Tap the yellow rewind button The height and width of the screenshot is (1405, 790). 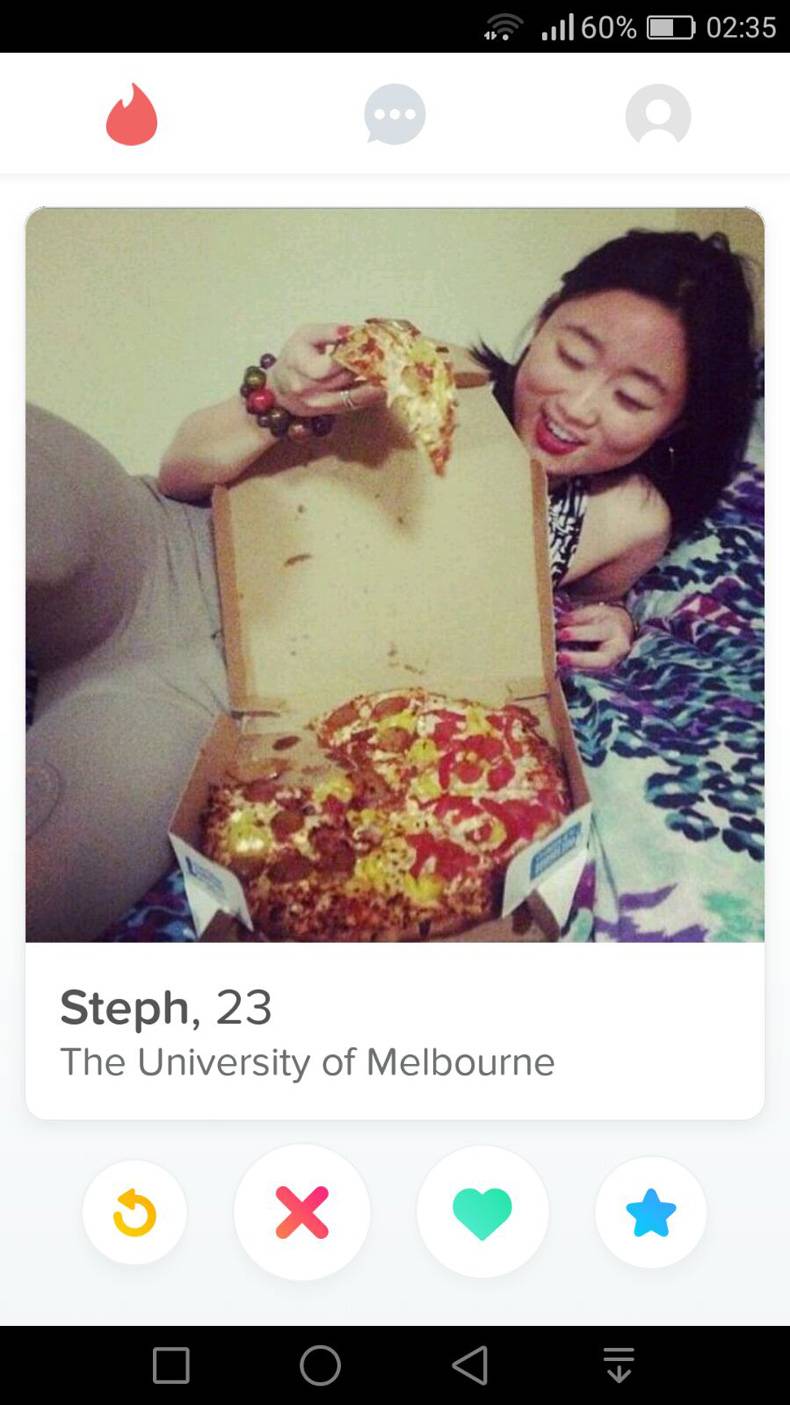(x=135, y=1212)
